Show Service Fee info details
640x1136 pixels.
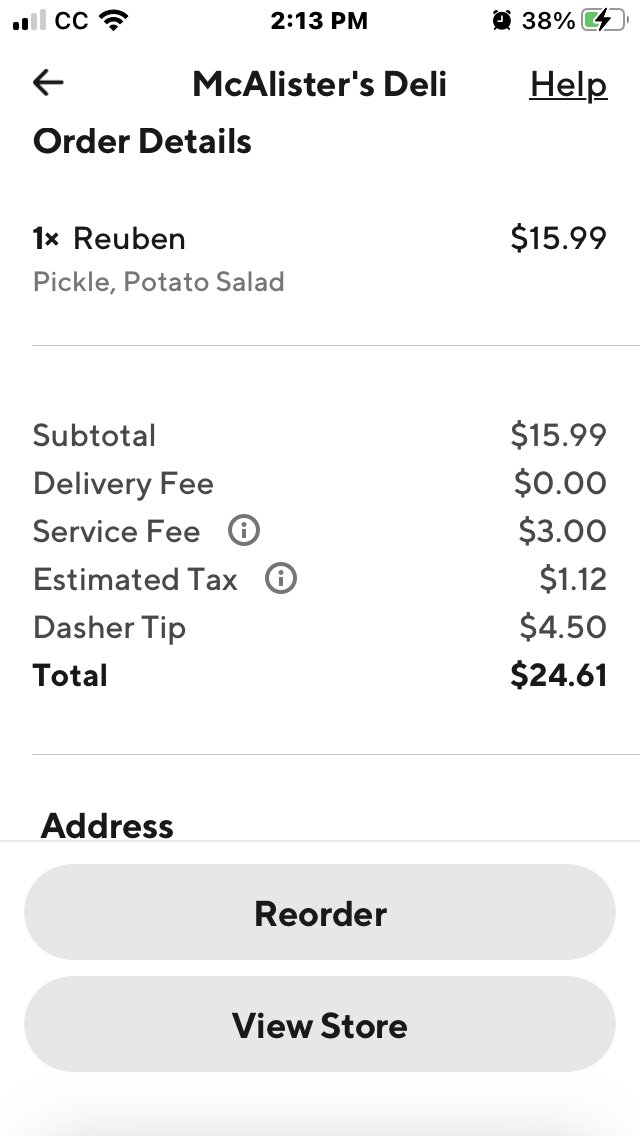(x=244, y=531)
